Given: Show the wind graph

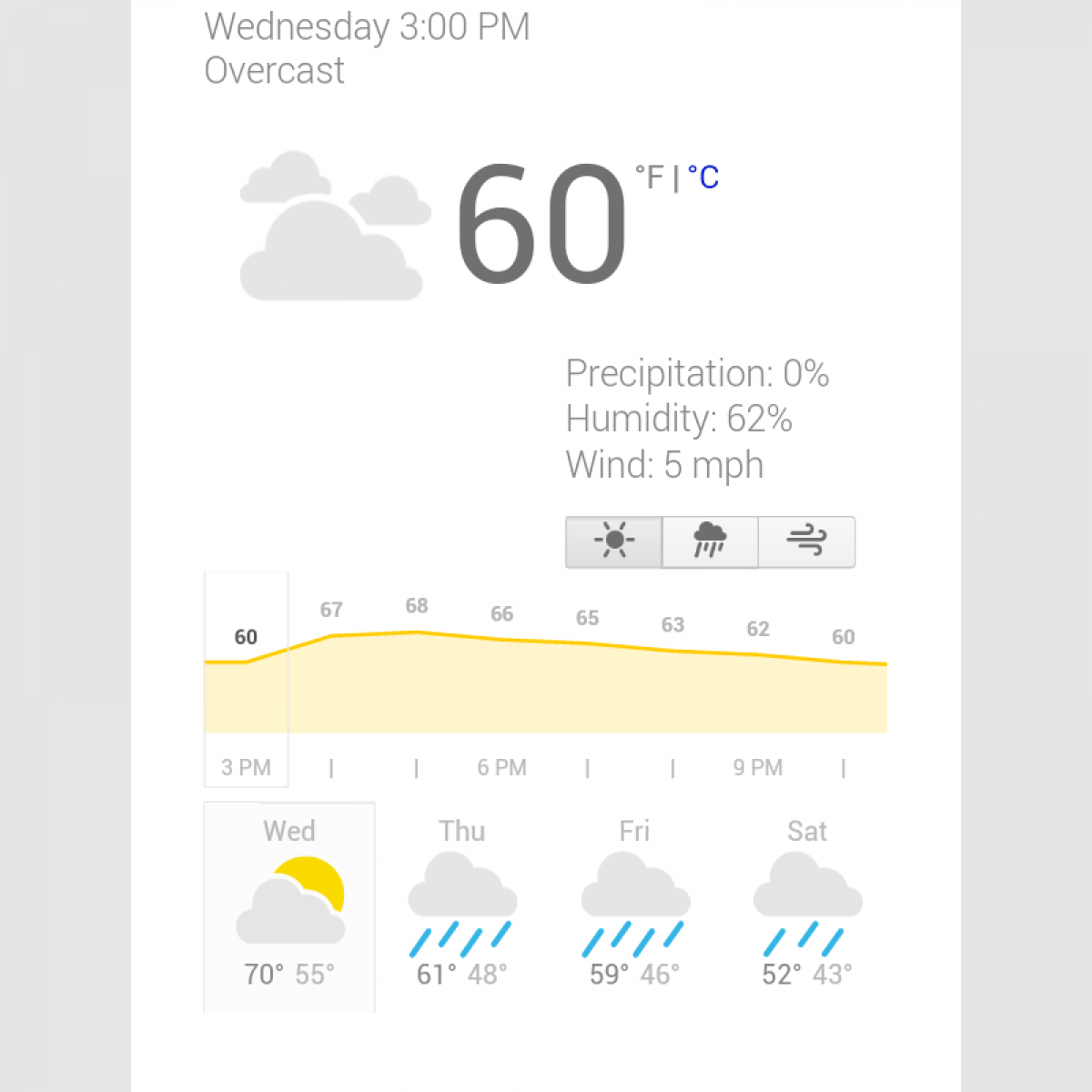Looking at the screenshot, I should [x=806, y=541].
